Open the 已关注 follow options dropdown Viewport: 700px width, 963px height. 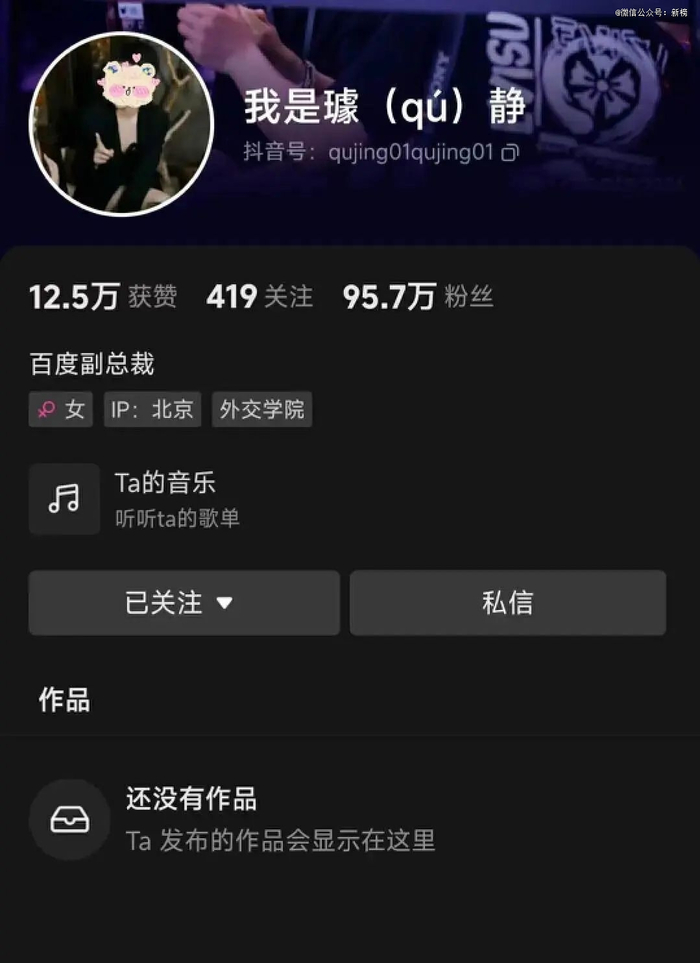coord(184,603)
